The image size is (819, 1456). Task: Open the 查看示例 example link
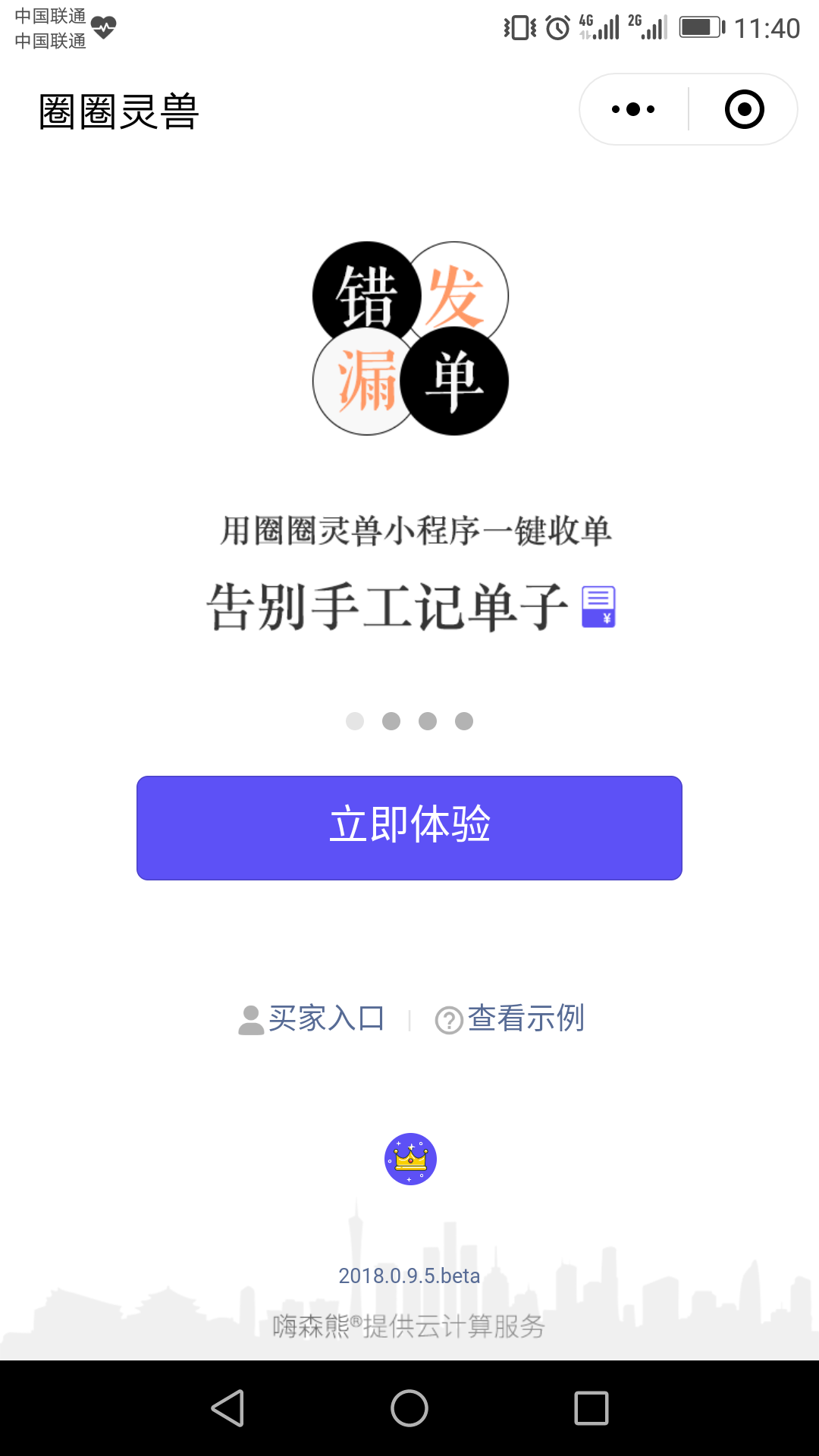510,1018
